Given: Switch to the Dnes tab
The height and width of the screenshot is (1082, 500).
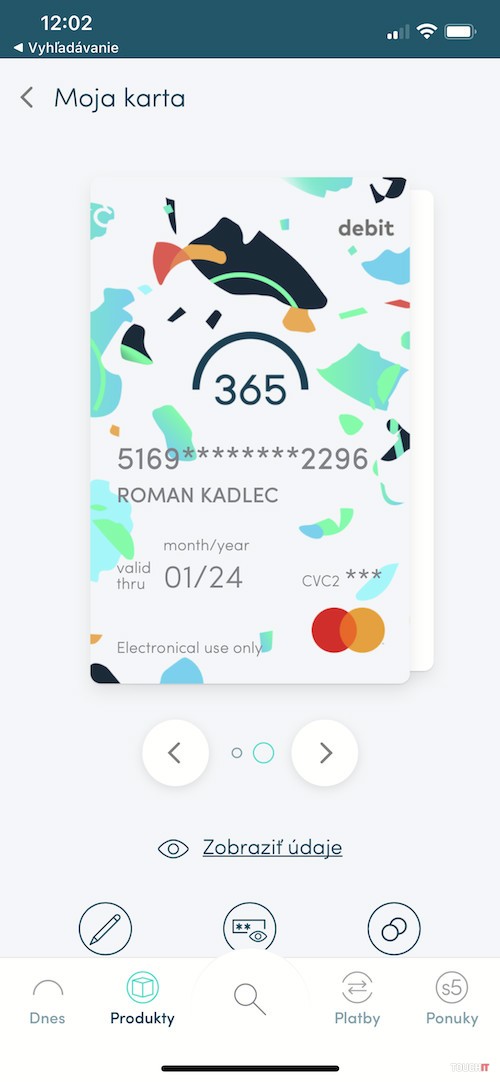Looking at the screenshot, I should coord(48,1001).
